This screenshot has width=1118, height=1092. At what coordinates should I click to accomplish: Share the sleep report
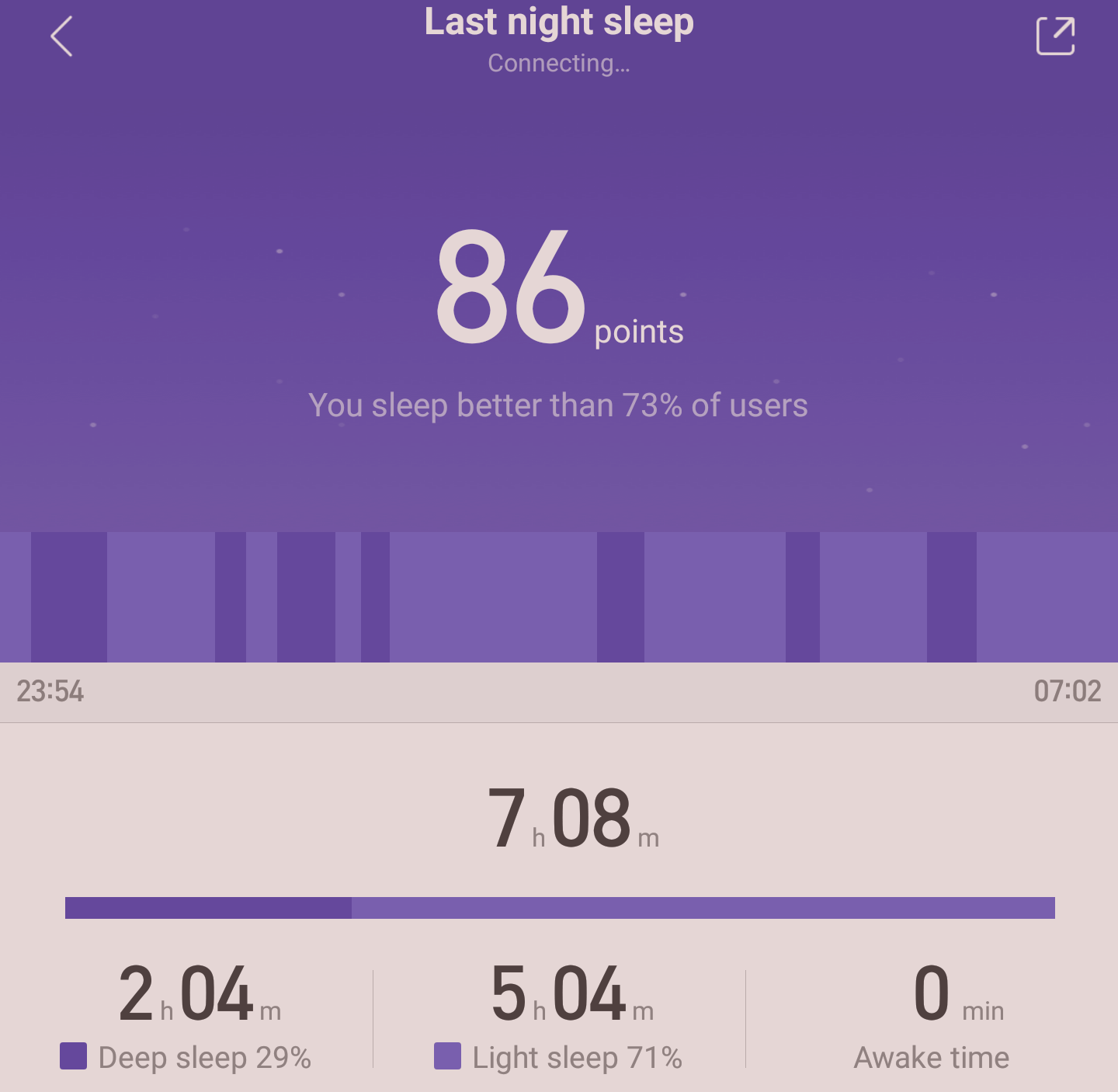pos(1055,37)
